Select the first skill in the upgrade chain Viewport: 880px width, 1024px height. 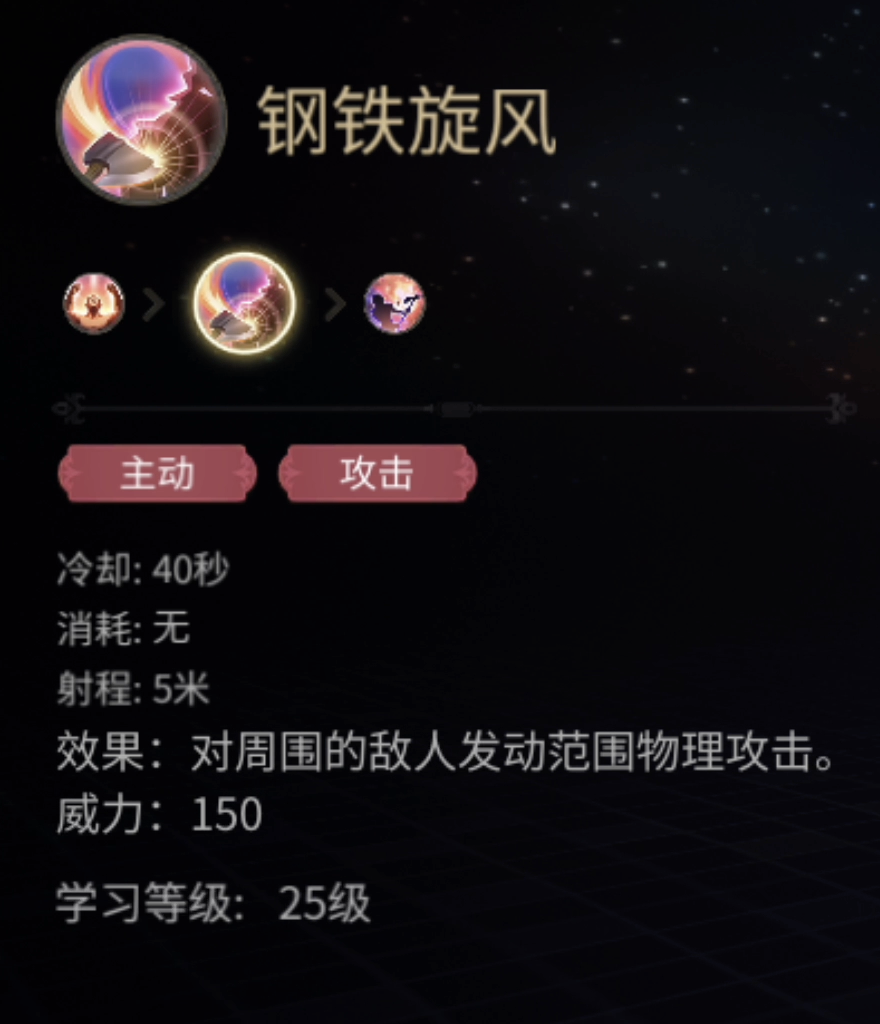point(94,304)
